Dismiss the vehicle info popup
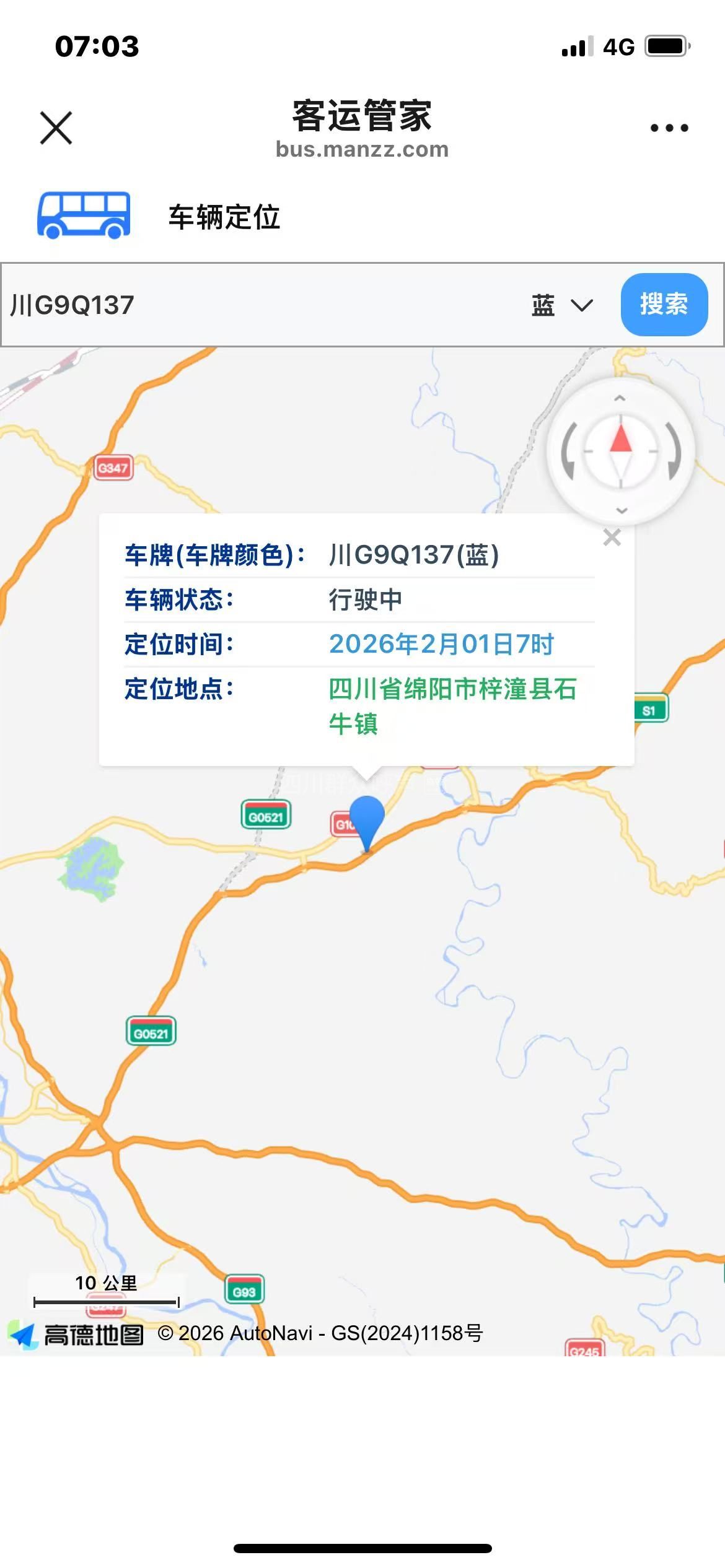Viewport: 725px width, 1568px height. (x=612, y=538)
